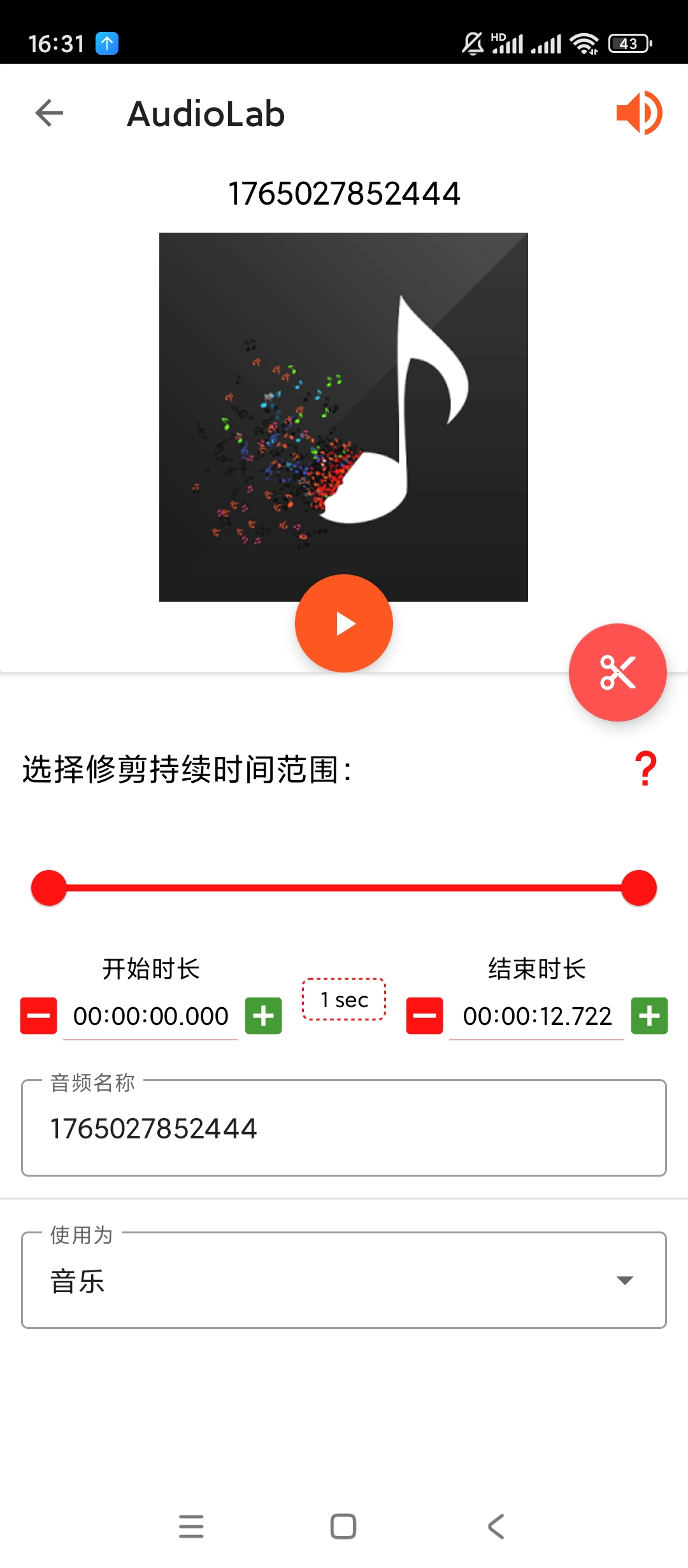Go to the system home screen
Screen dimensions: 688x1568
(343, 1527)
